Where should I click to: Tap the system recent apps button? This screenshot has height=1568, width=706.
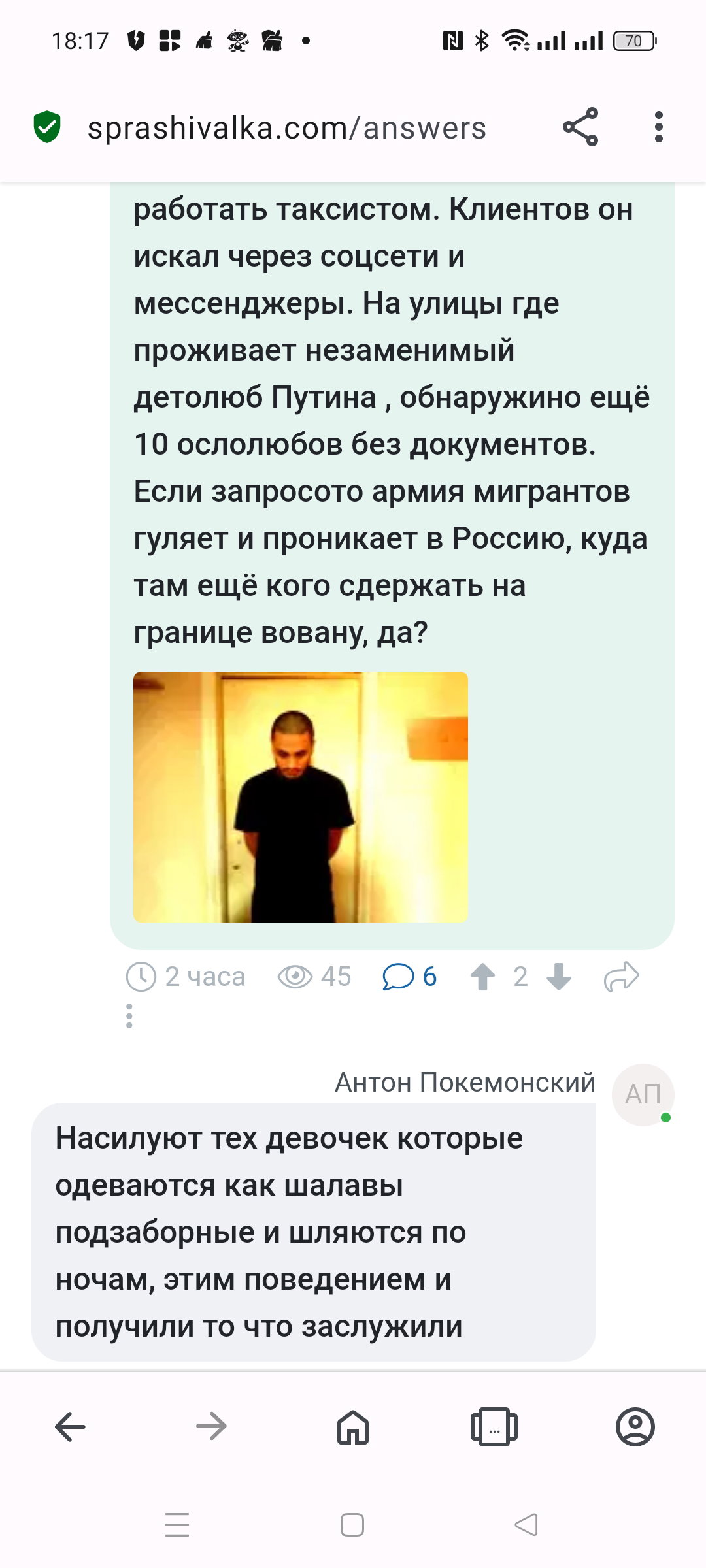[x=177, y=1524]
